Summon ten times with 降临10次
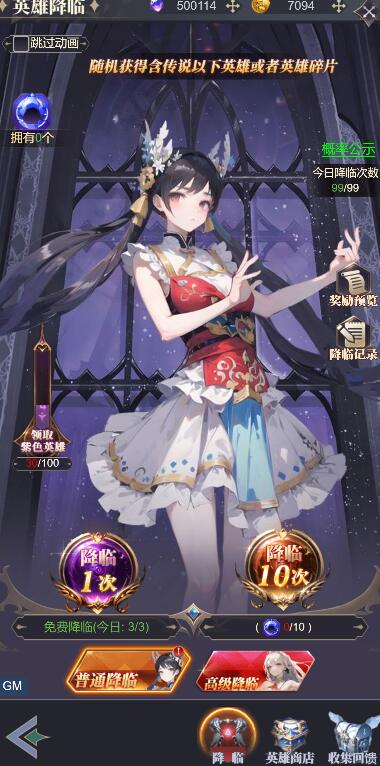 coord(285,572)
